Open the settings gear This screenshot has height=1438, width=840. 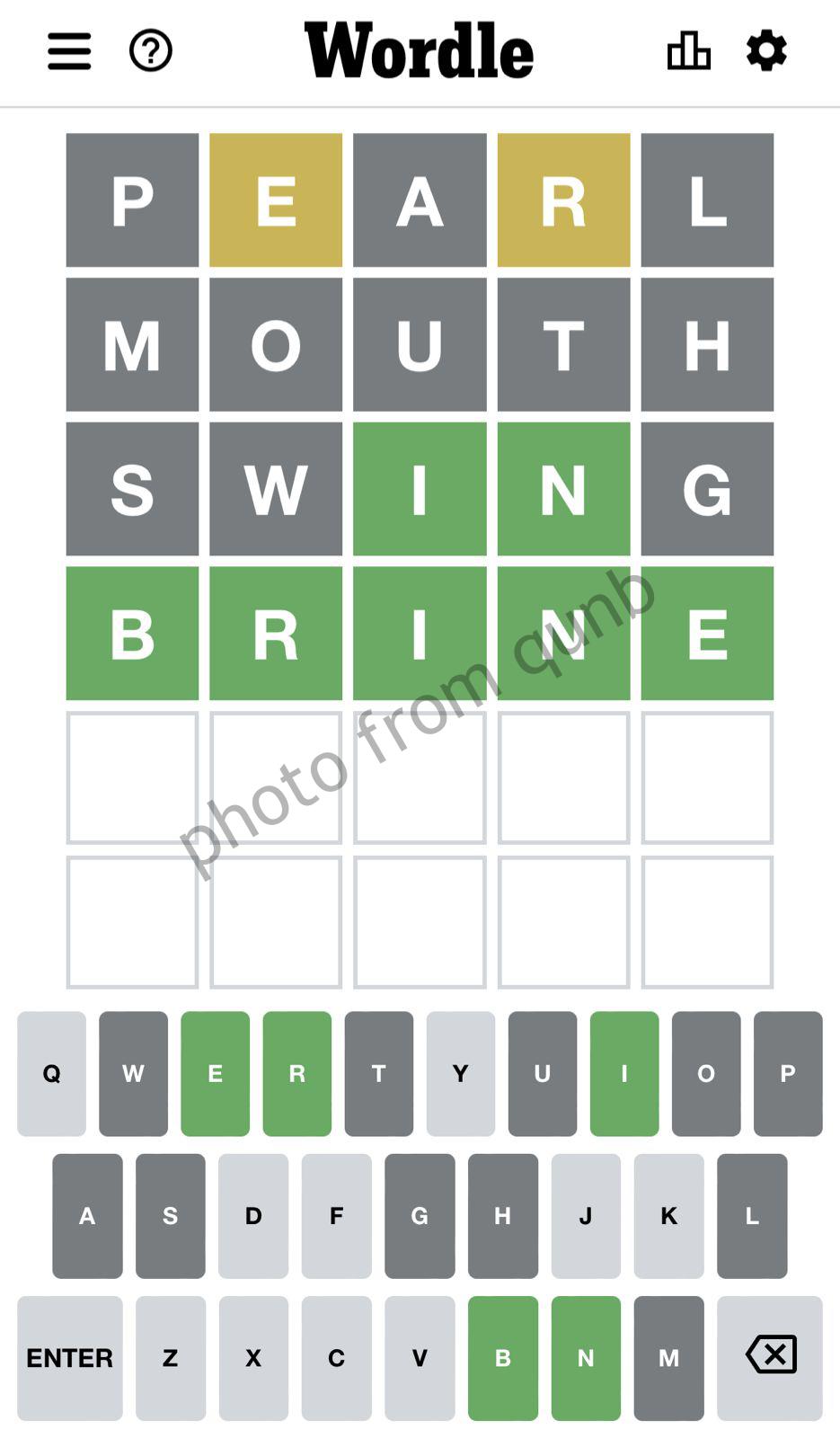766,51
